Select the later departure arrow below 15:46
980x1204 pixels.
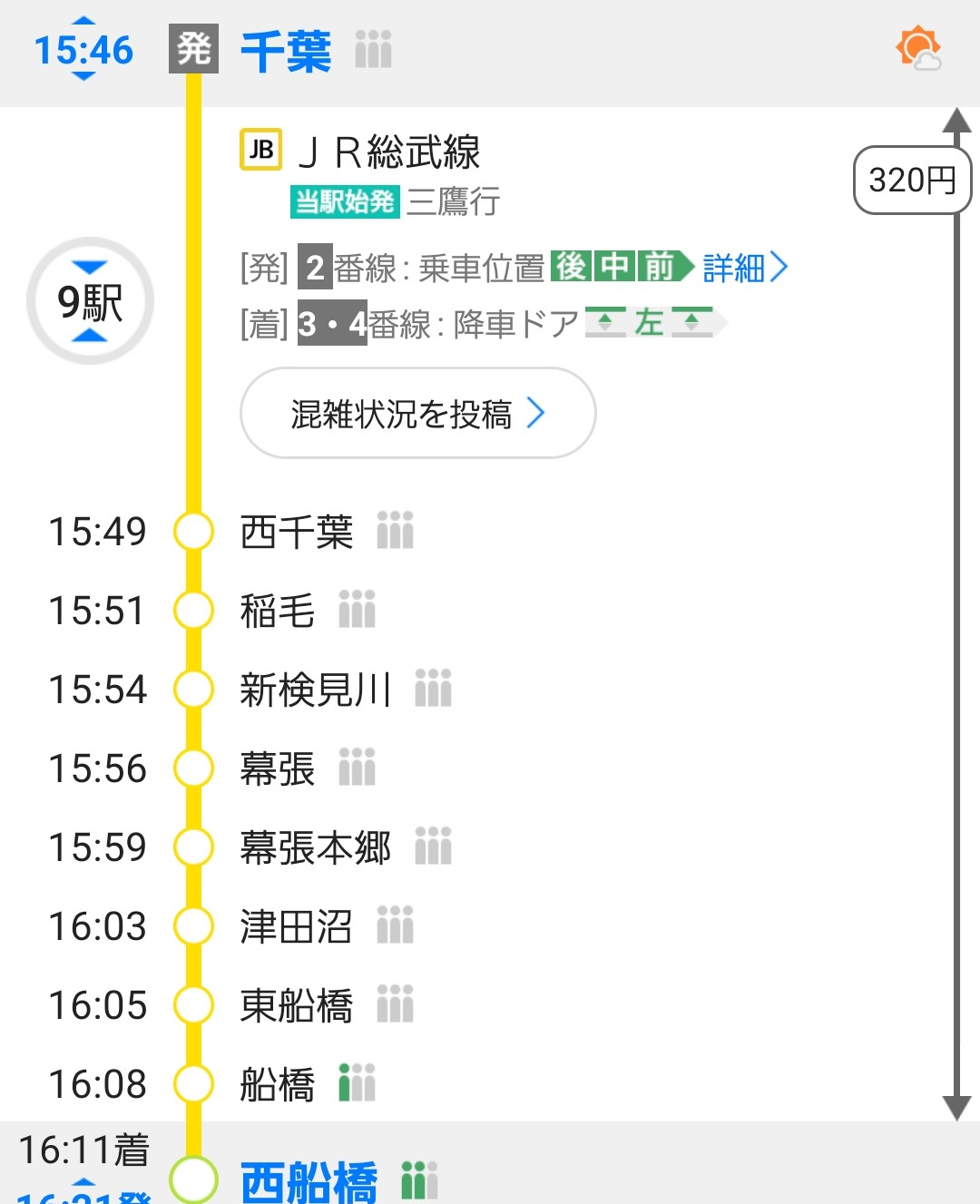click(83, 76)
